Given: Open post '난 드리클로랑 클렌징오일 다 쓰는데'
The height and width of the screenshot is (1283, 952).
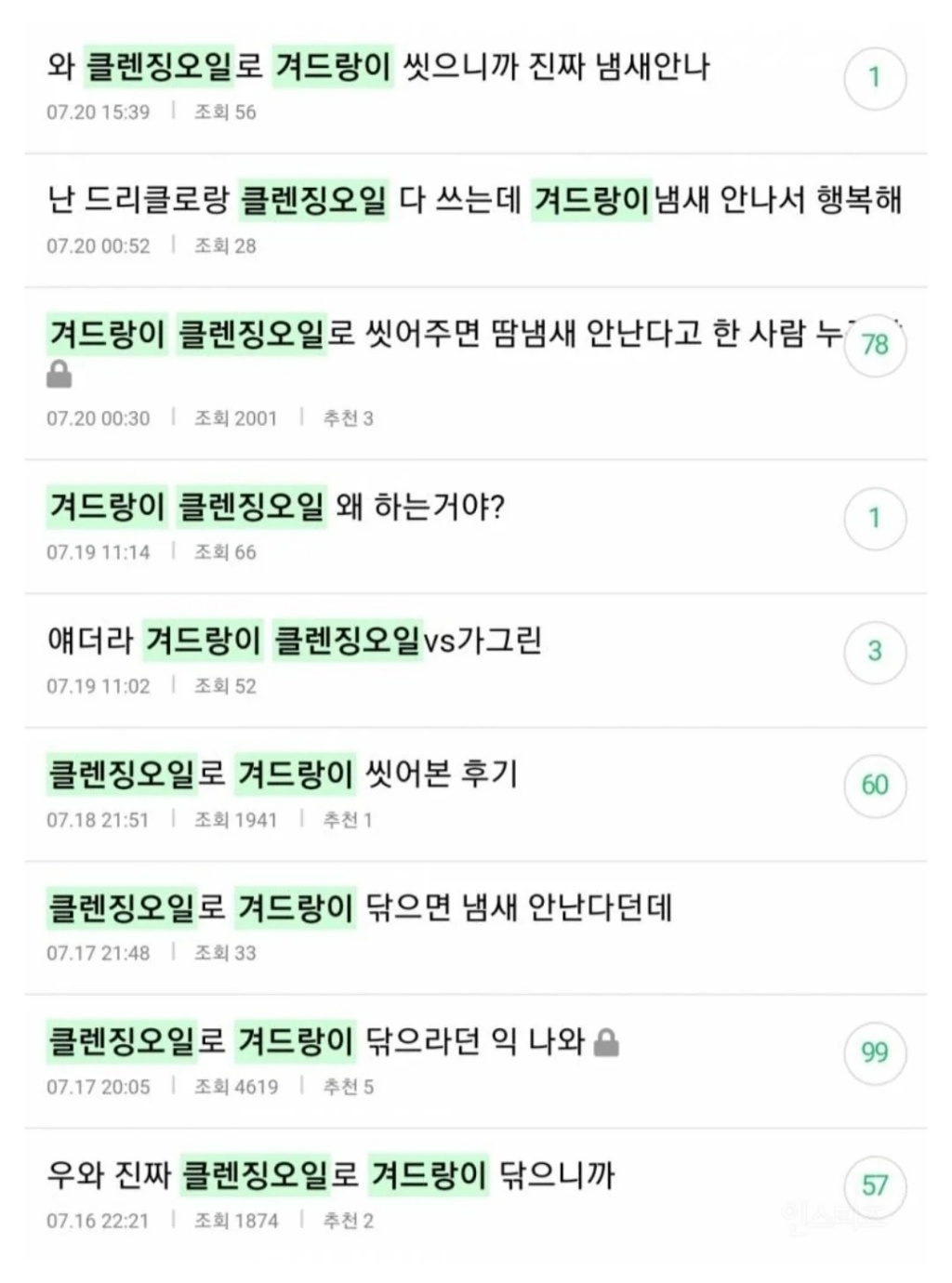Looking at the screenshot, I should pyautogui.click(x=474, y=200).
